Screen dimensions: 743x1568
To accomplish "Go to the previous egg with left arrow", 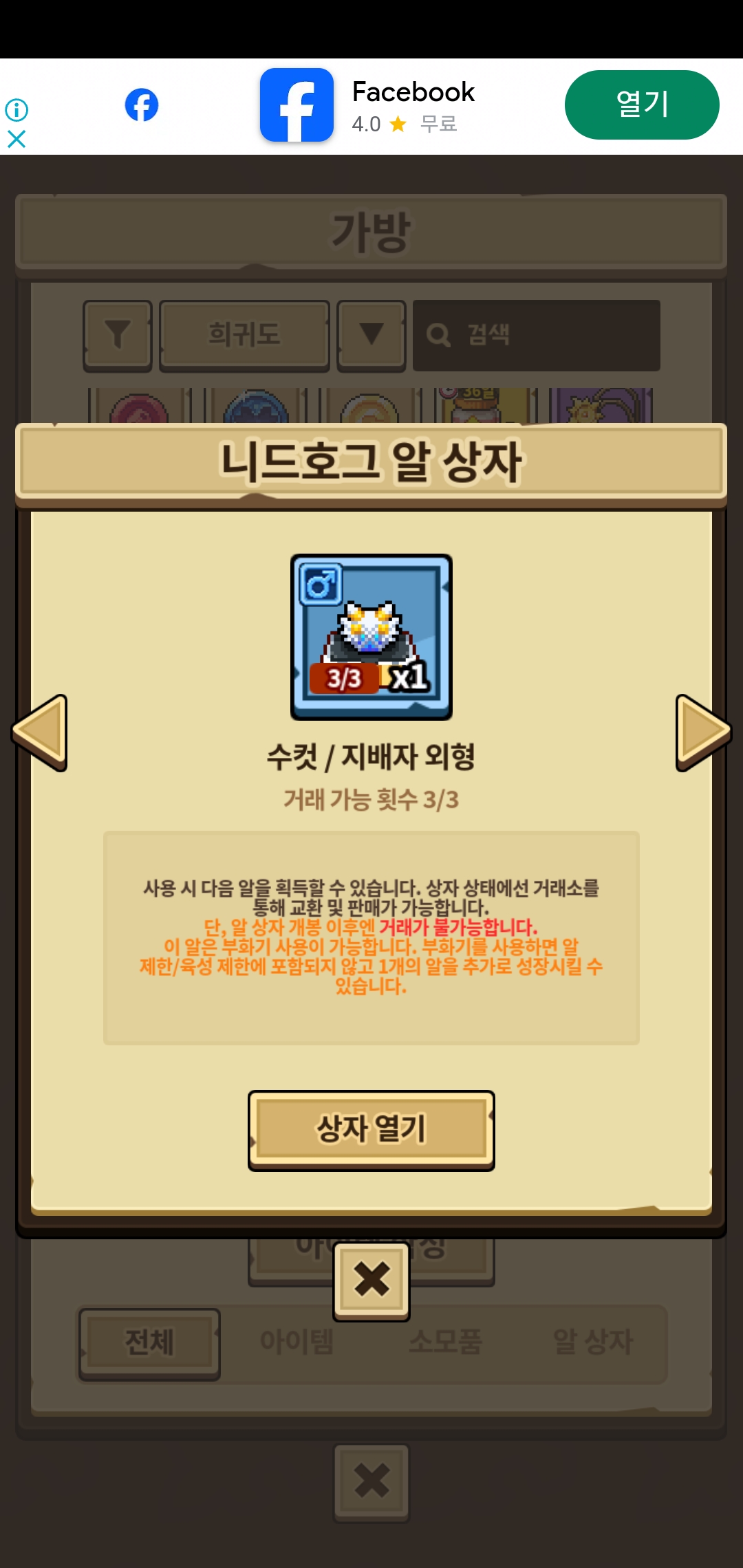I will [40, 732].
